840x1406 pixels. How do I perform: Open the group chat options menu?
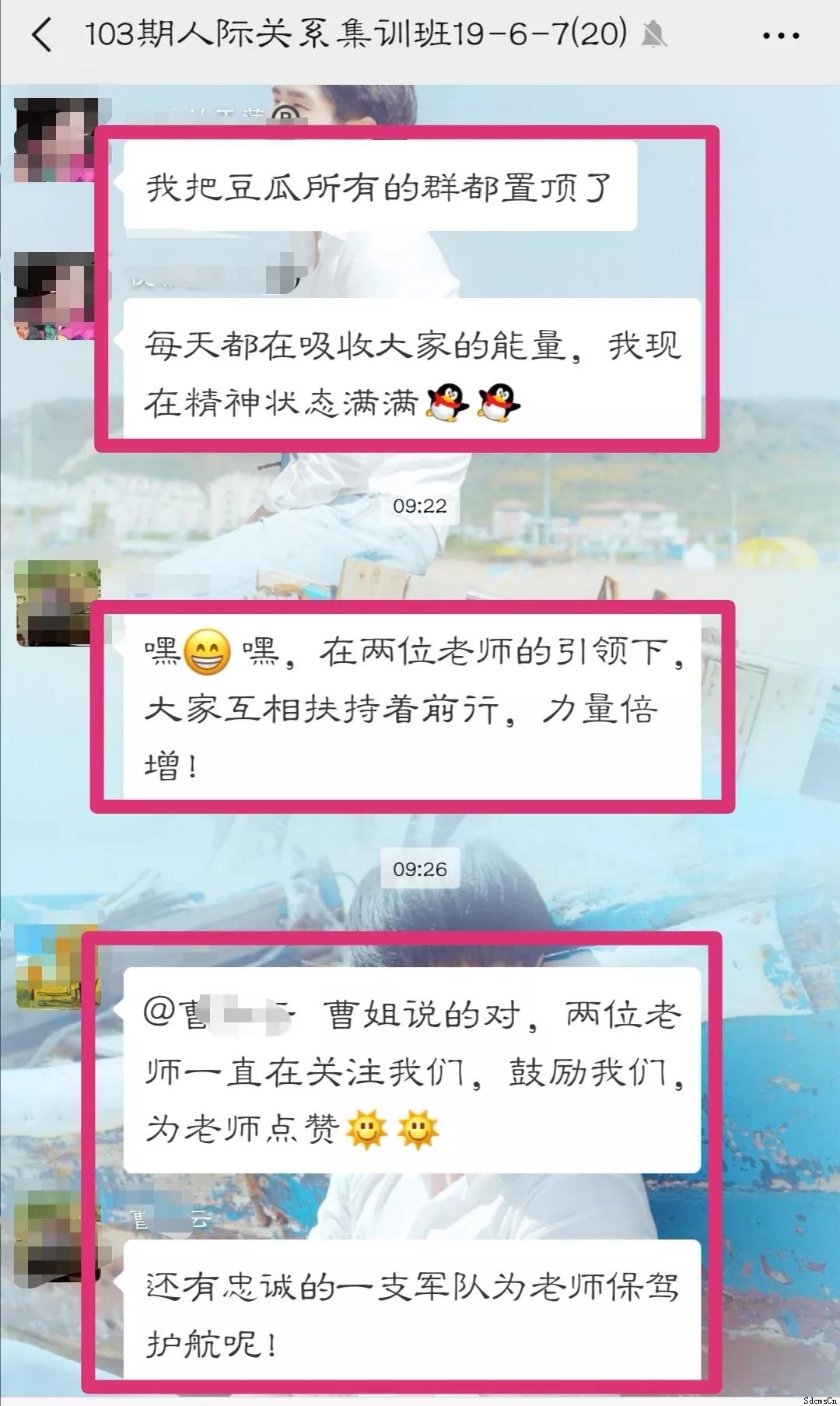click(x=780, y=36)
